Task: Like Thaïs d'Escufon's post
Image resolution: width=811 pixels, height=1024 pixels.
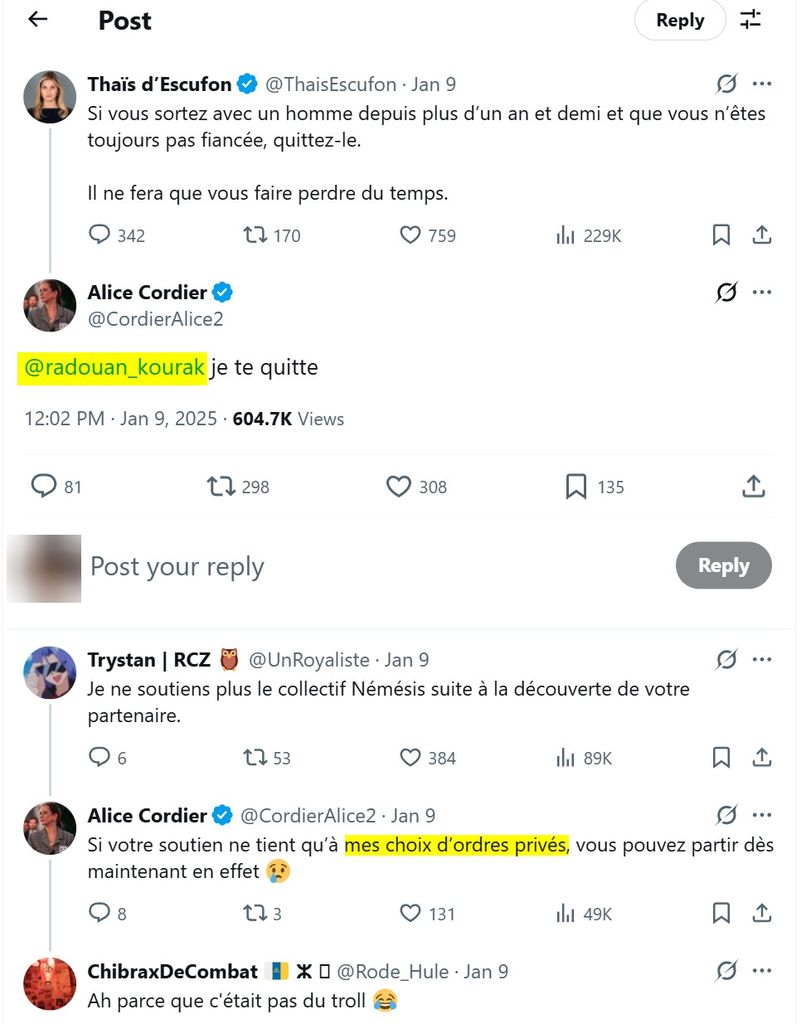Action: [x=410, y=235]
